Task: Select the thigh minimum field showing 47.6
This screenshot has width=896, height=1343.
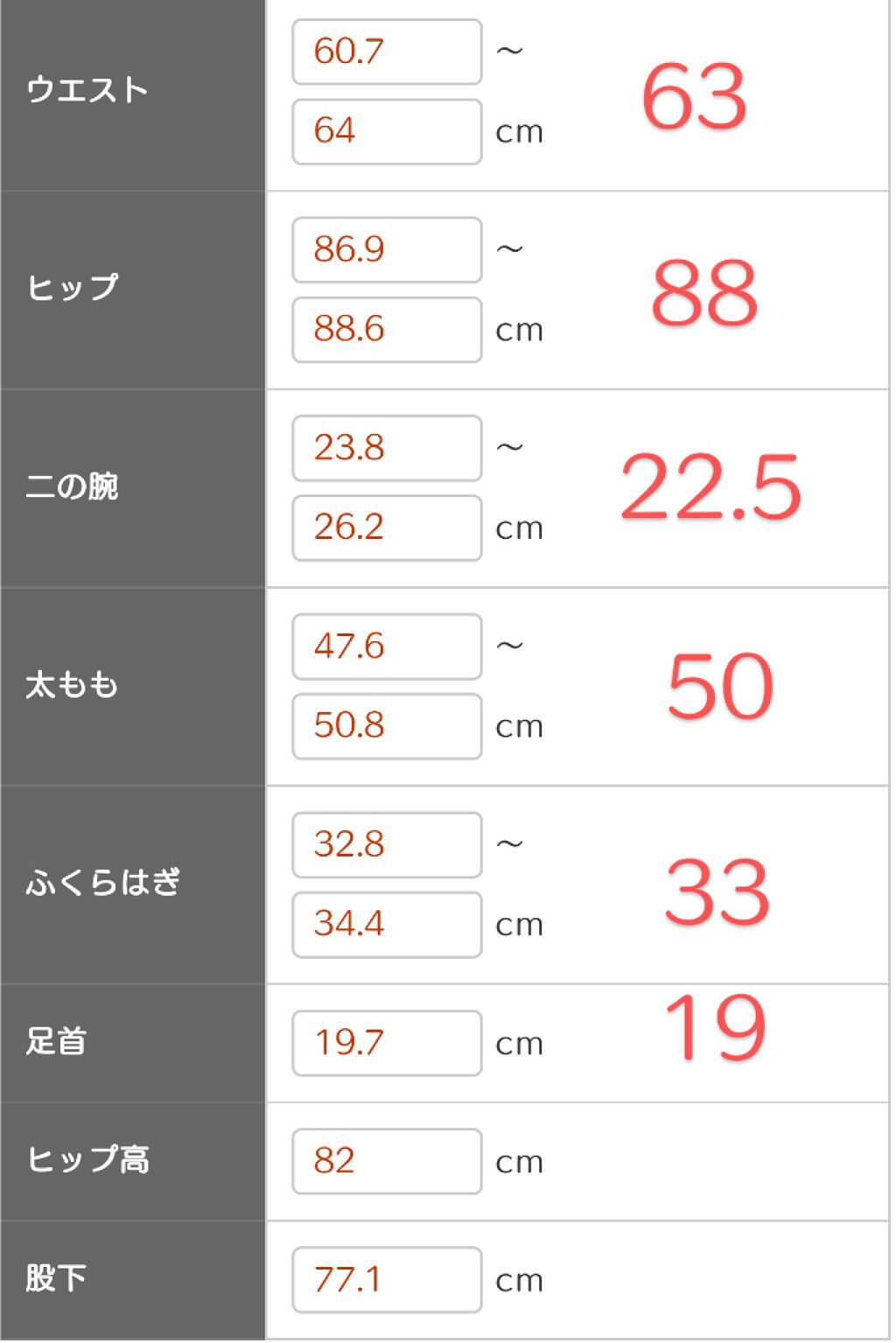Action: [385, 646]
